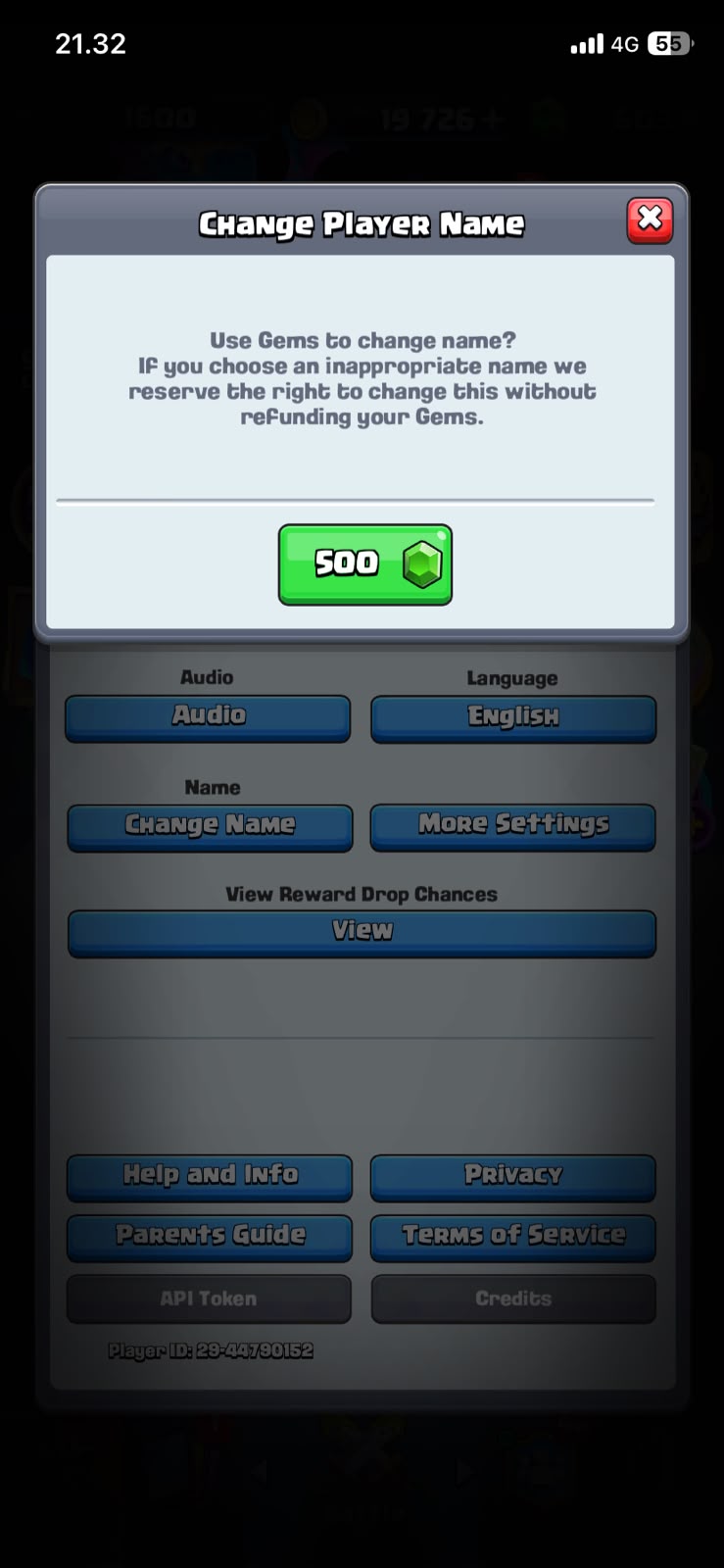Change language from English
Viewport: 724px width, 1568px height.
[x=513, y=718]
